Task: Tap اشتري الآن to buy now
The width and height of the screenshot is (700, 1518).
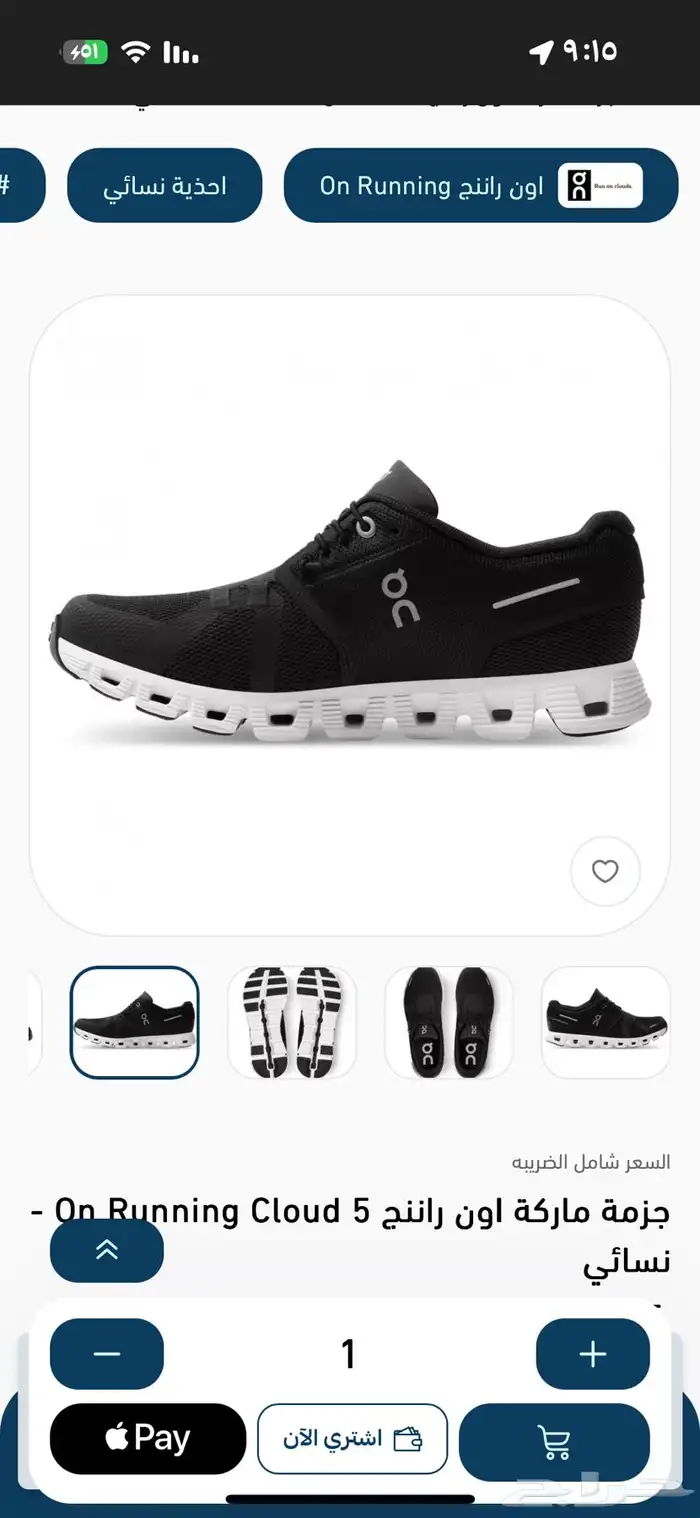Action: [352, 1439]
